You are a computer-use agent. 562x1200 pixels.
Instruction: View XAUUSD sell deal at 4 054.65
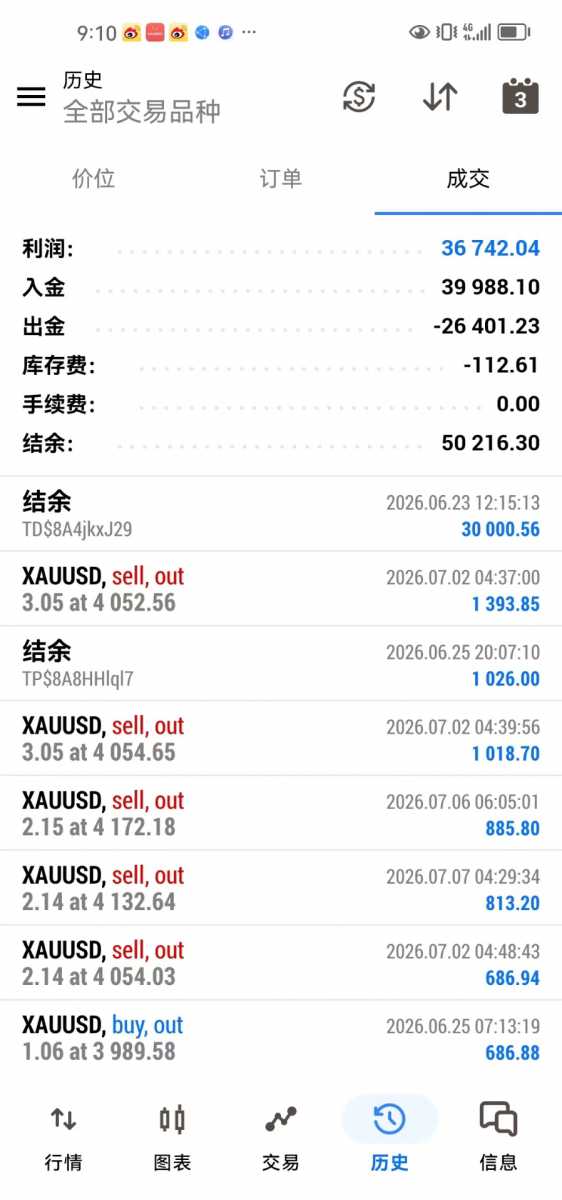click(281, 739)
